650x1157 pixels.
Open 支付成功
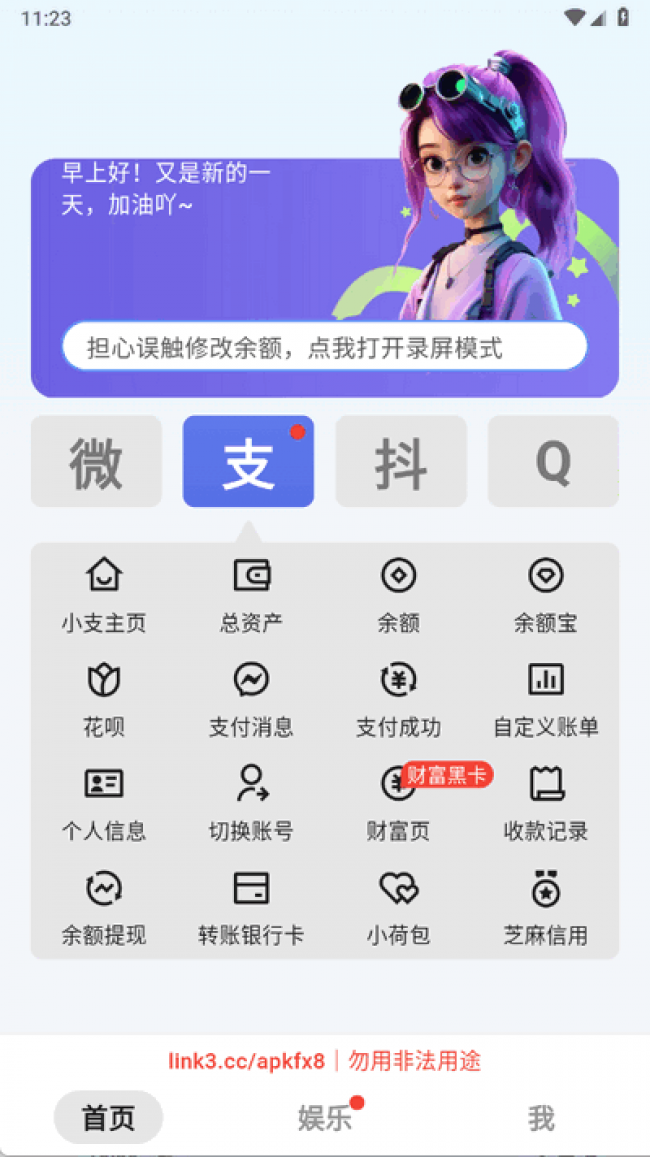398,700
